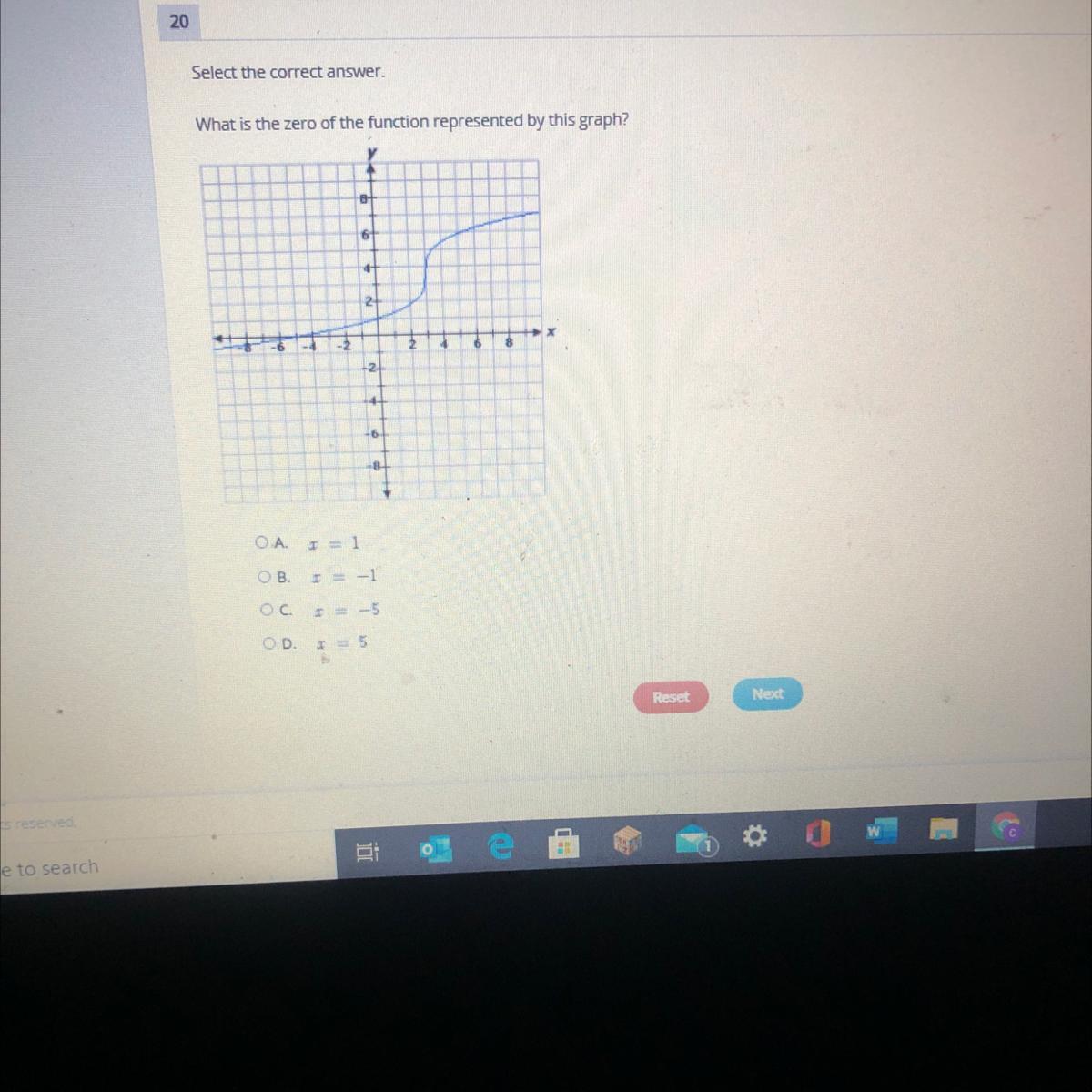
Task: Open the Mail app in the taskbar
Action: (695, 841)
